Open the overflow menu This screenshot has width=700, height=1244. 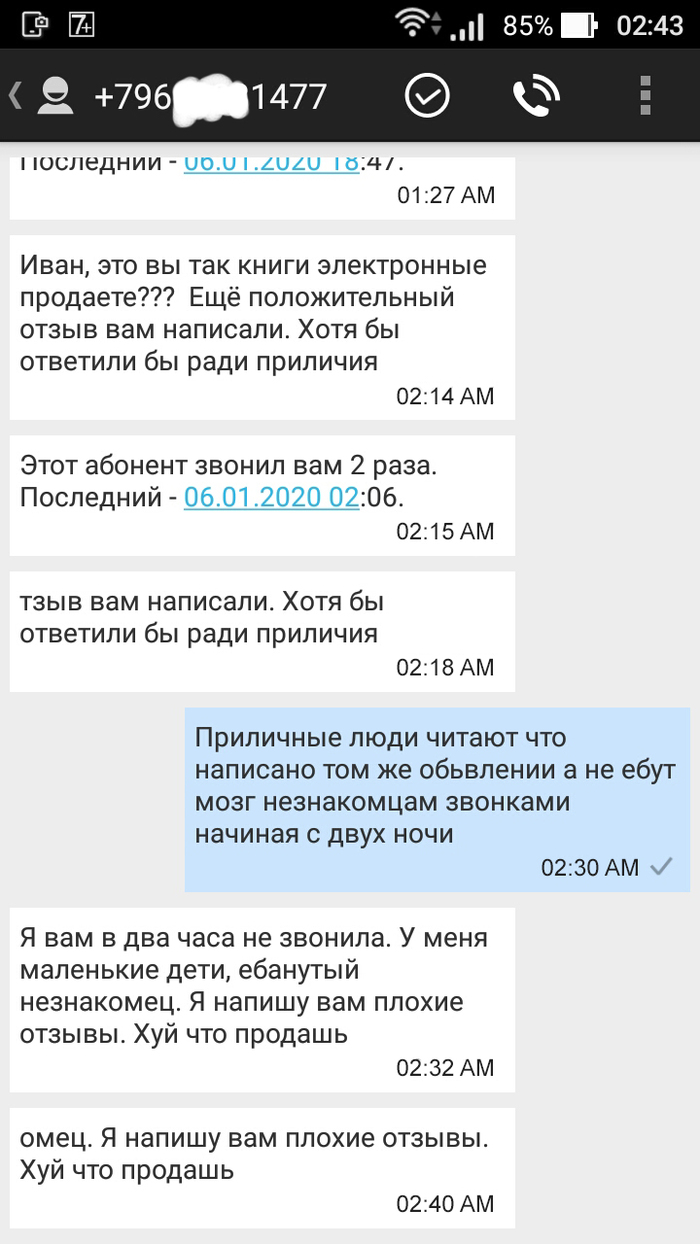[645, 96]
